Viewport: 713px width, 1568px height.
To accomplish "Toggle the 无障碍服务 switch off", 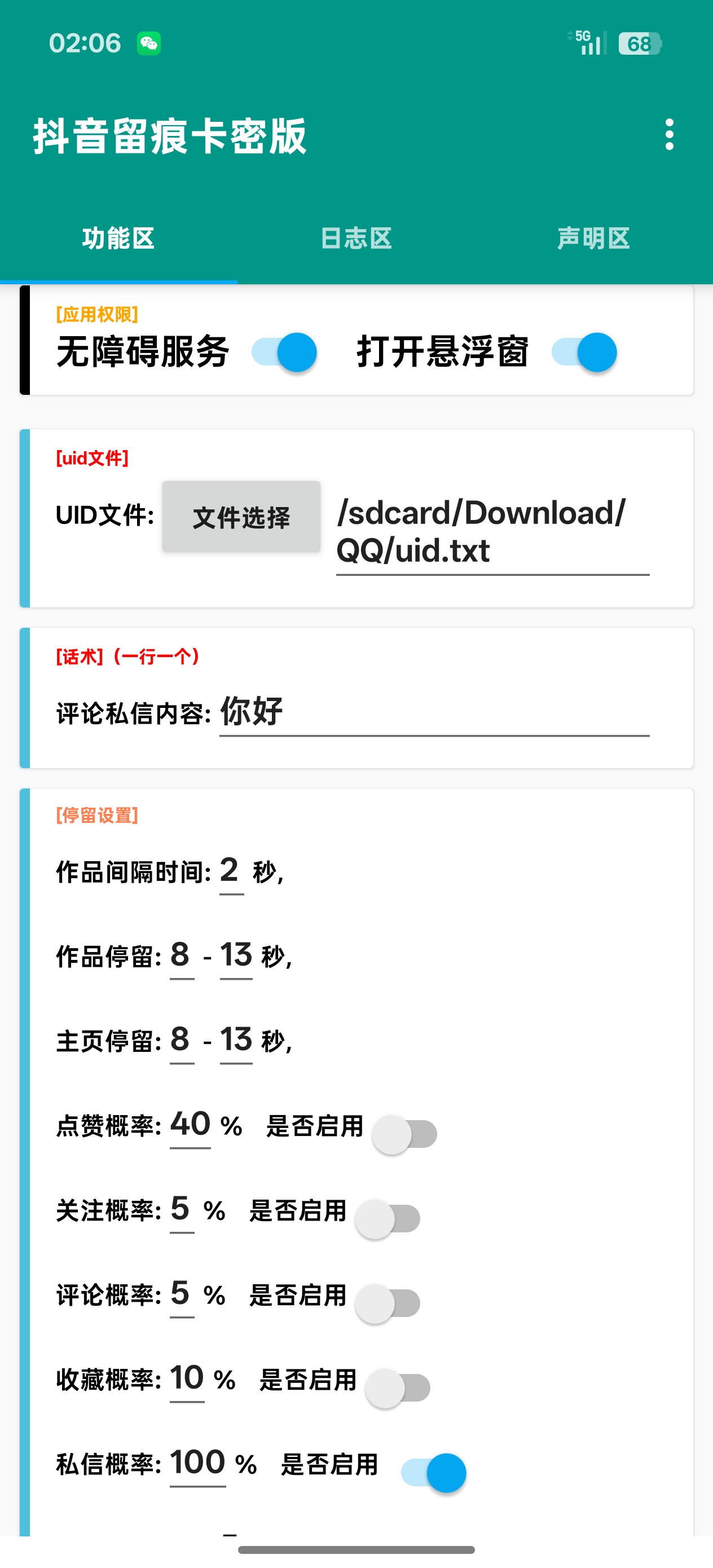I will pos(284,352).
